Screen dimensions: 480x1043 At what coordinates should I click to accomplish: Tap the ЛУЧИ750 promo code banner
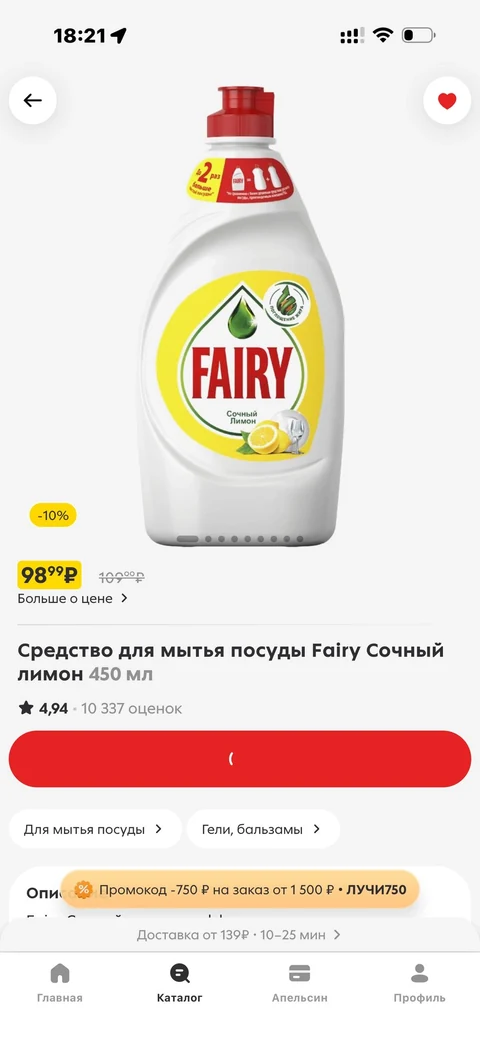240,889
